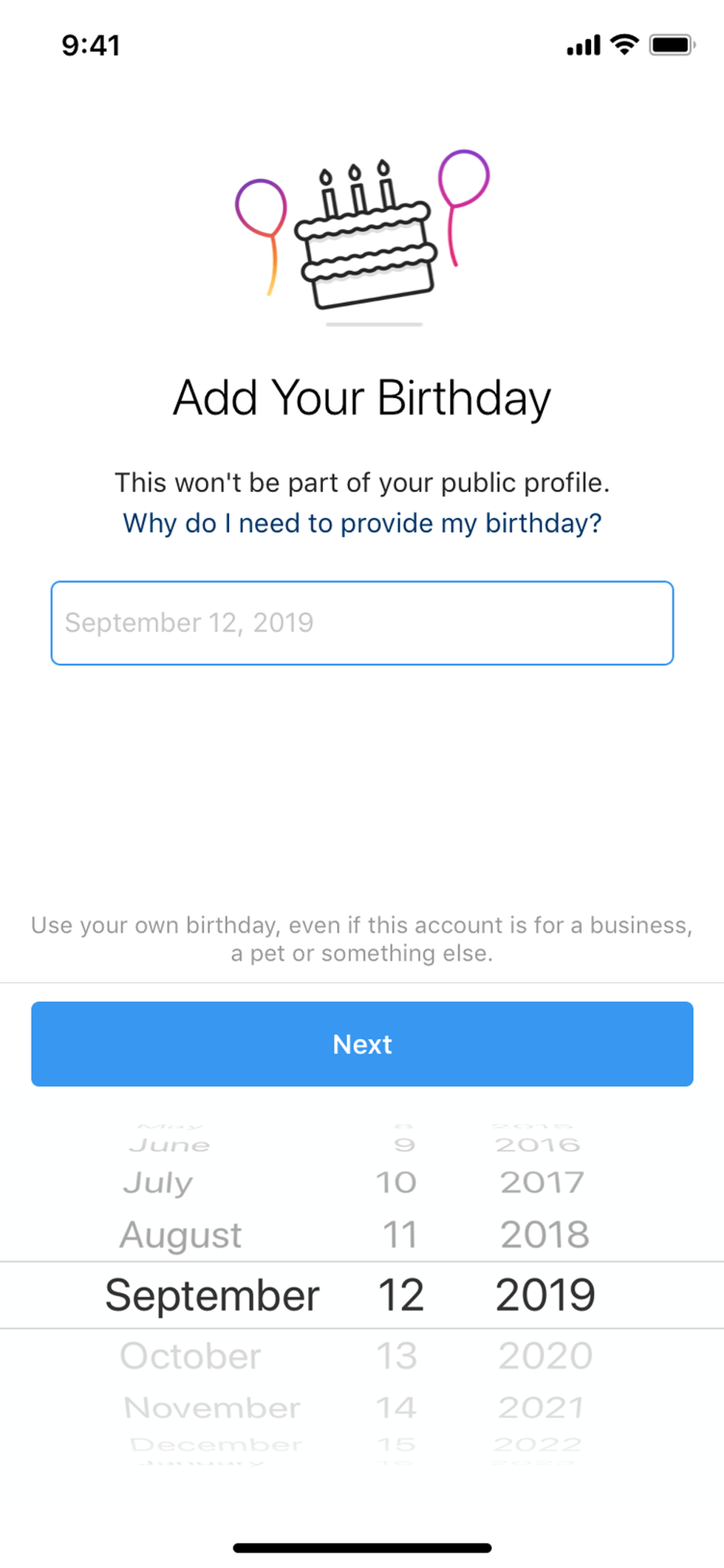The image size is (724, 1568).
Task: Select 2020 in the year wheel
Action: [x=546, y=1356]
